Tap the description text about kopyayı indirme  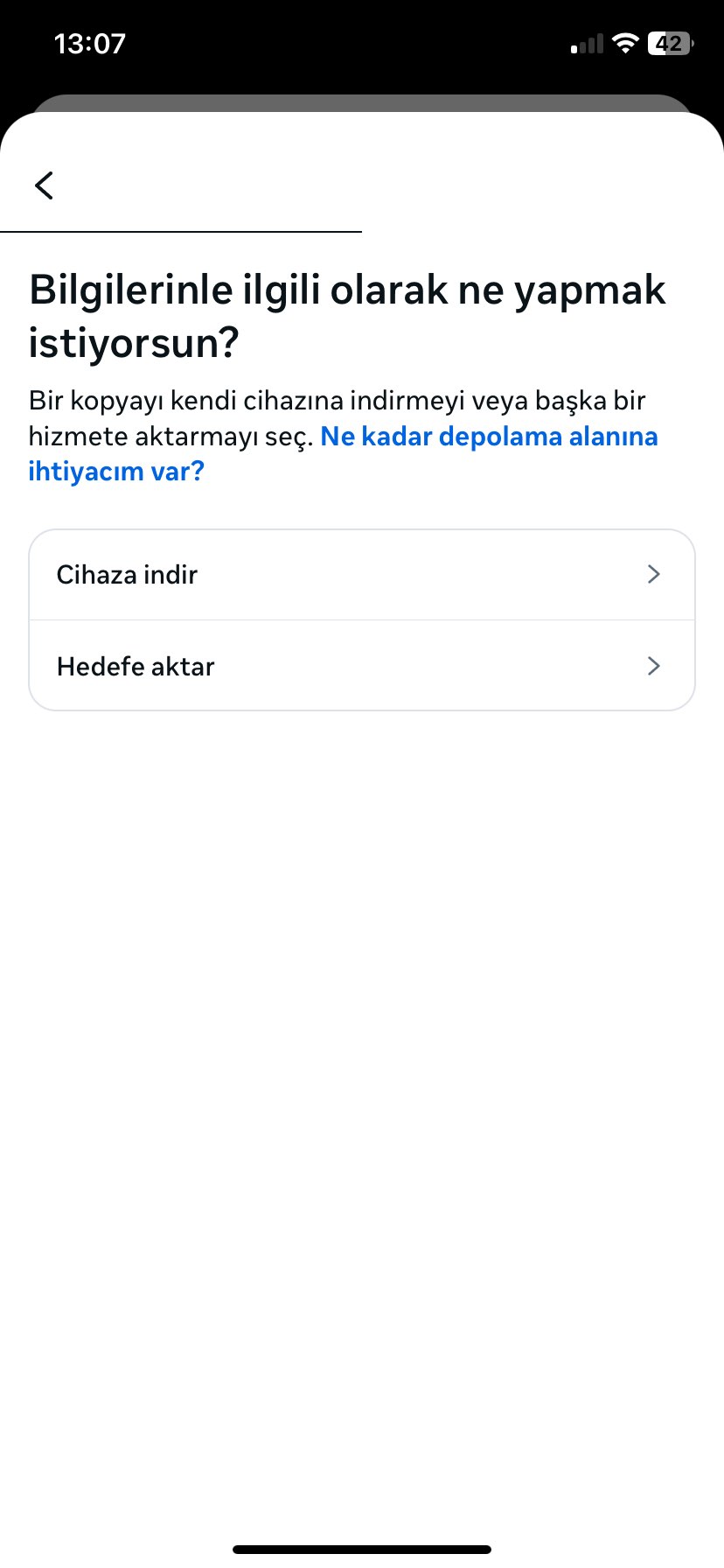[337, 400]
